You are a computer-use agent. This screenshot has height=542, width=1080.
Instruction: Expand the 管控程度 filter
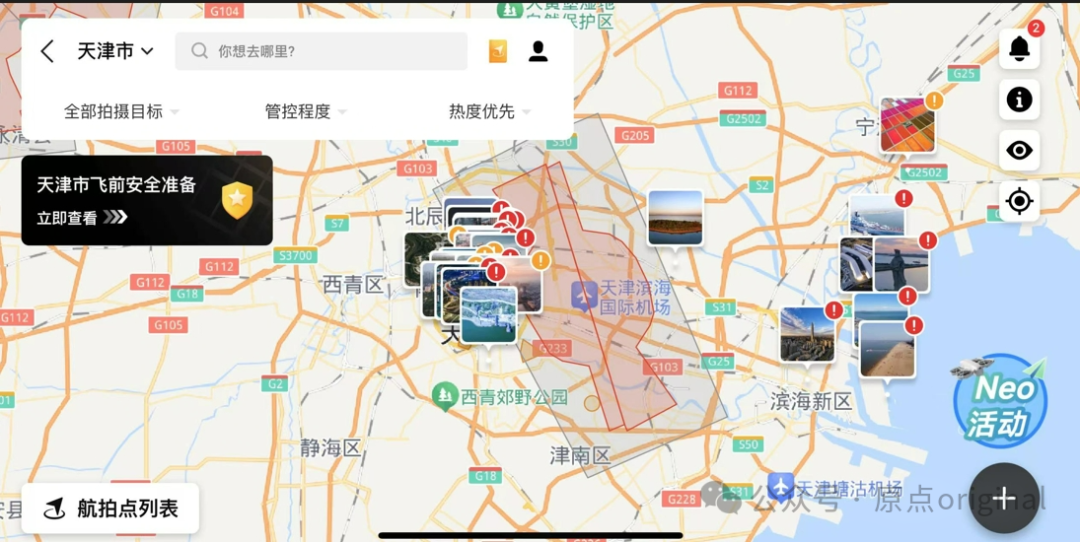tap(305, 112)
